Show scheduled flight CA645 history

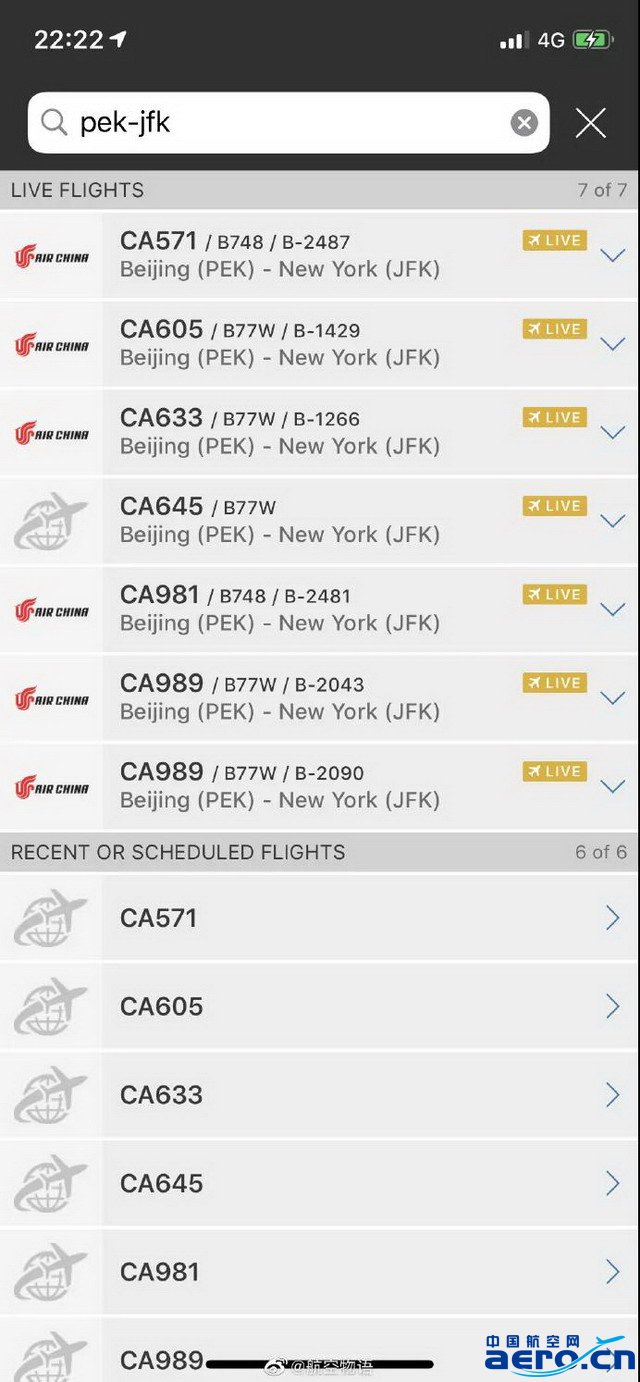[x=320, y=1183]
